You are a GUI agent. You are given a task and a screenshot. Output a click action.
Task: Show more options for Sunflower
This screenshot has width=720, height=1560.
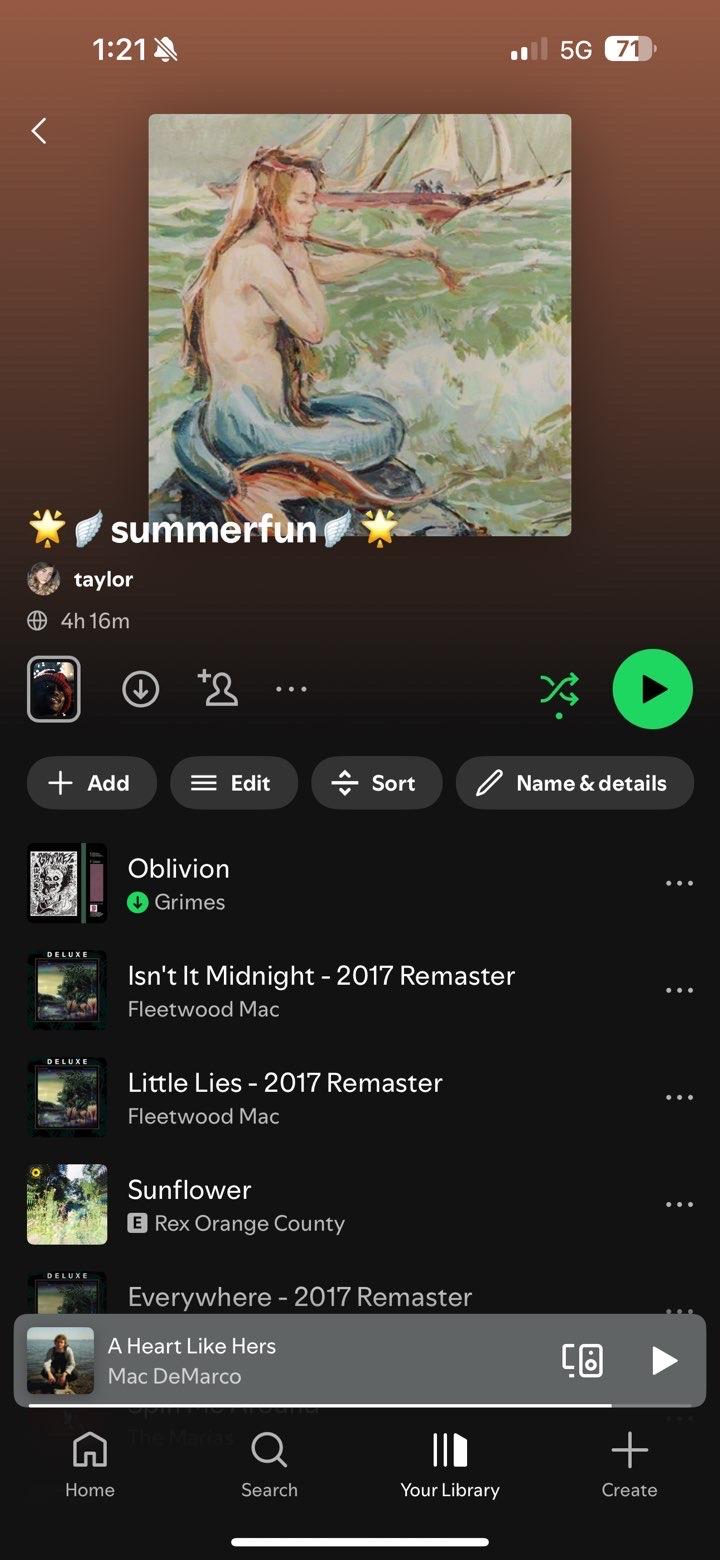[x=679, y=1204]
